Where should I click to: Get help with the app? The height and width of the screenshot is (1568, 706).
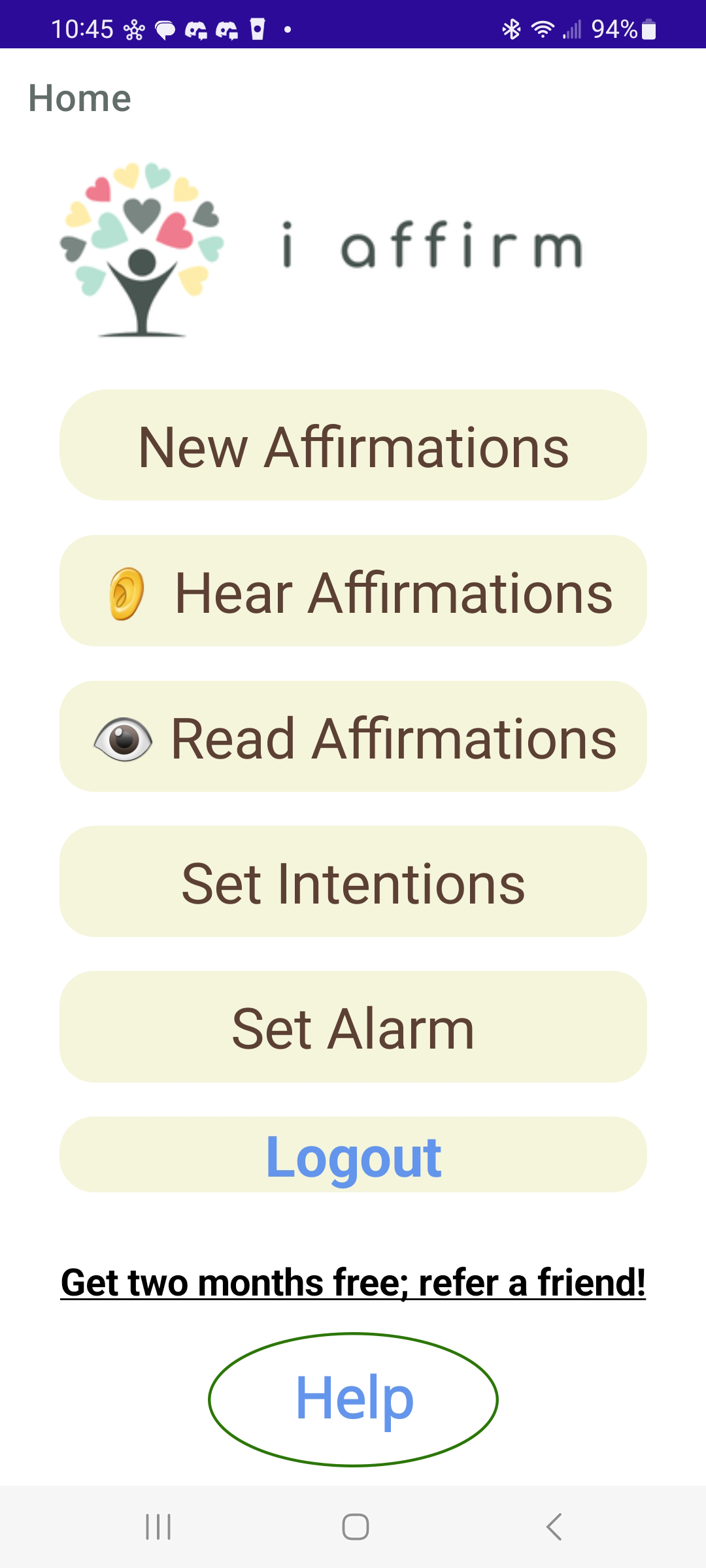click(354, 1399)
